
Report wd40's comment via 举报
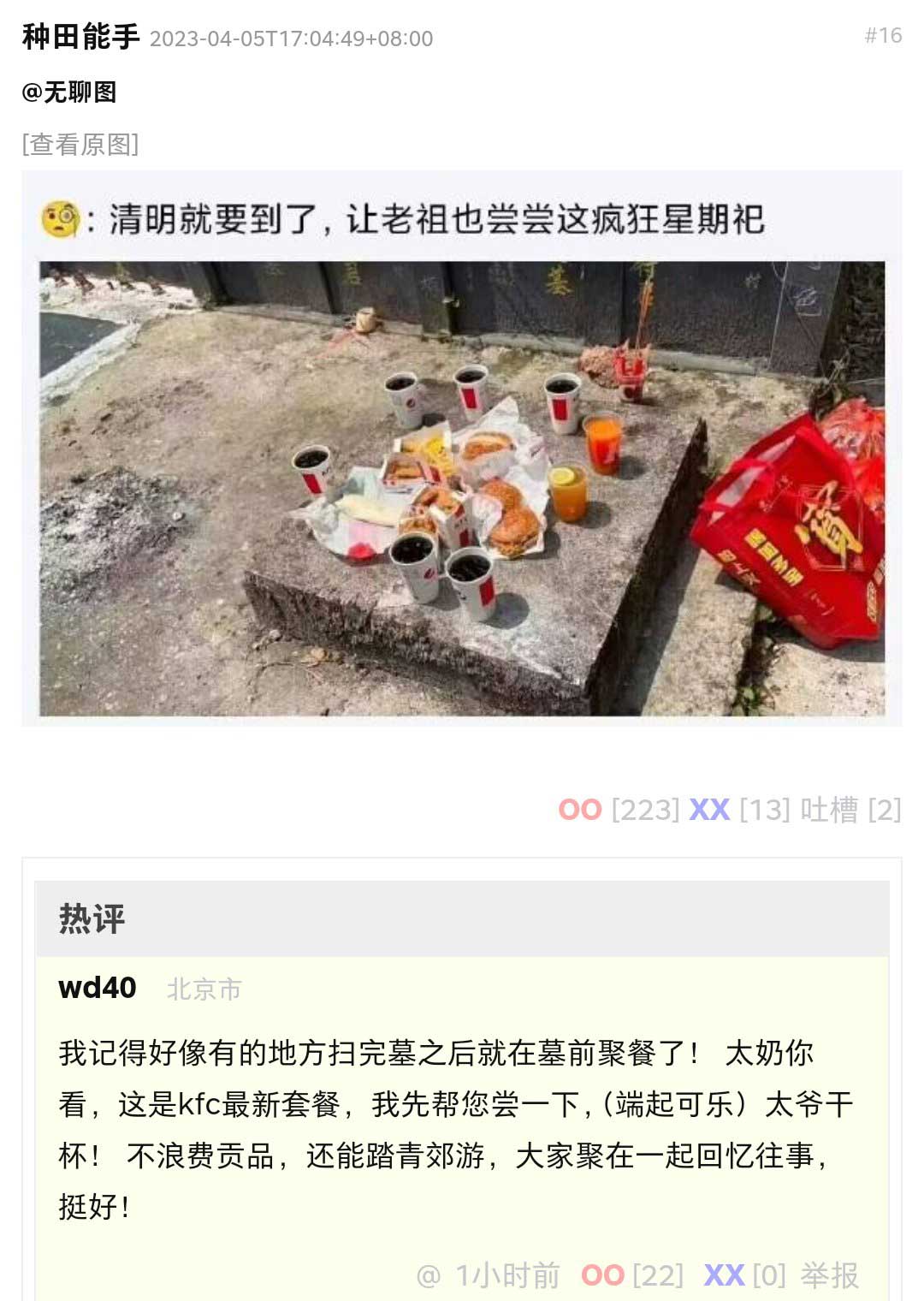pyautogui.click(x=829, y=1275)
